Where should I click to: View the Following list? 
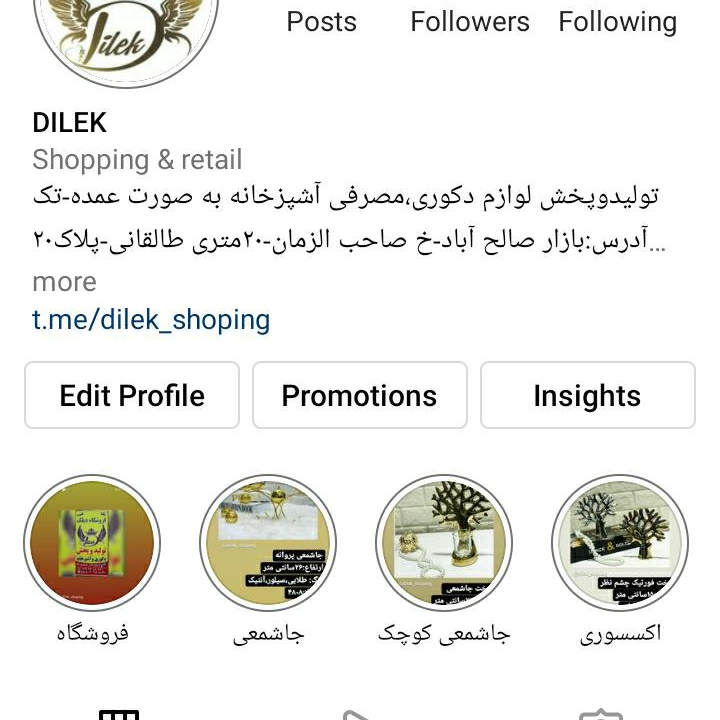617,22
